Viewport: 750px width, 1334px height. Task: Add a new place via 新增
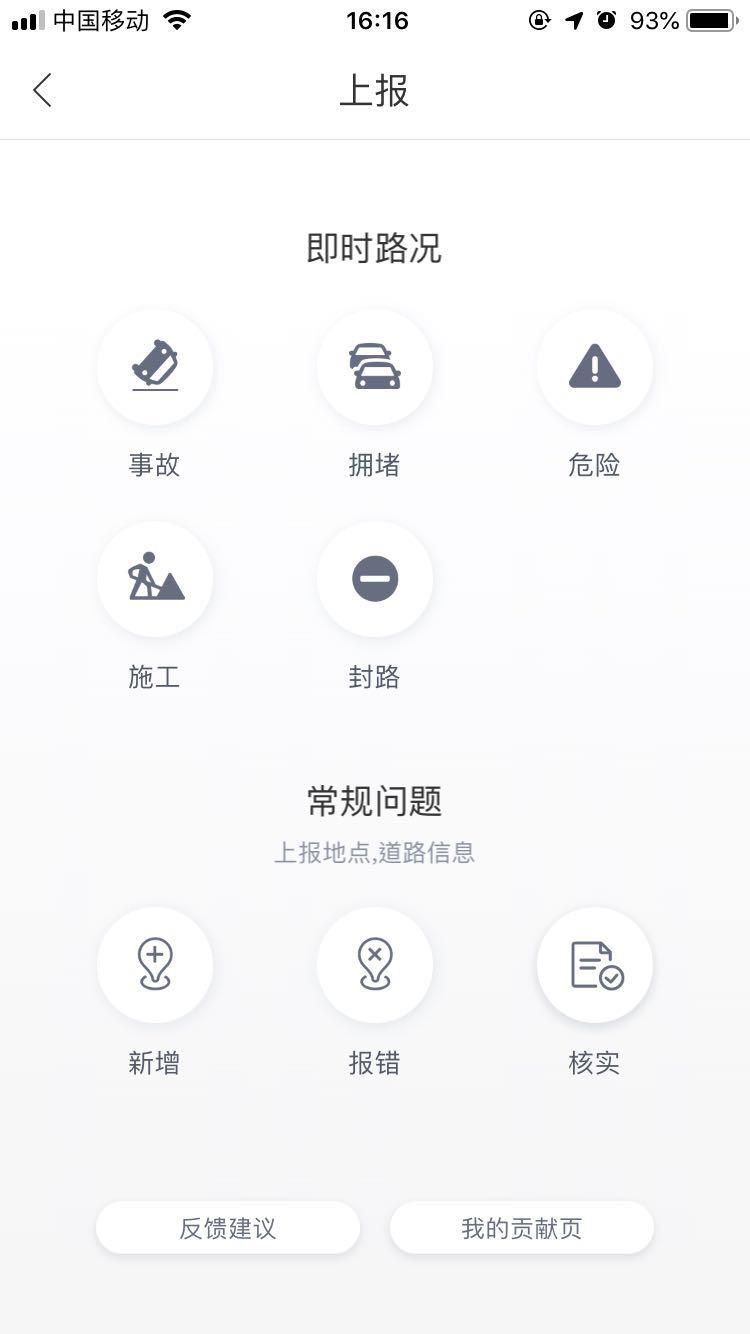click(155, 965)
